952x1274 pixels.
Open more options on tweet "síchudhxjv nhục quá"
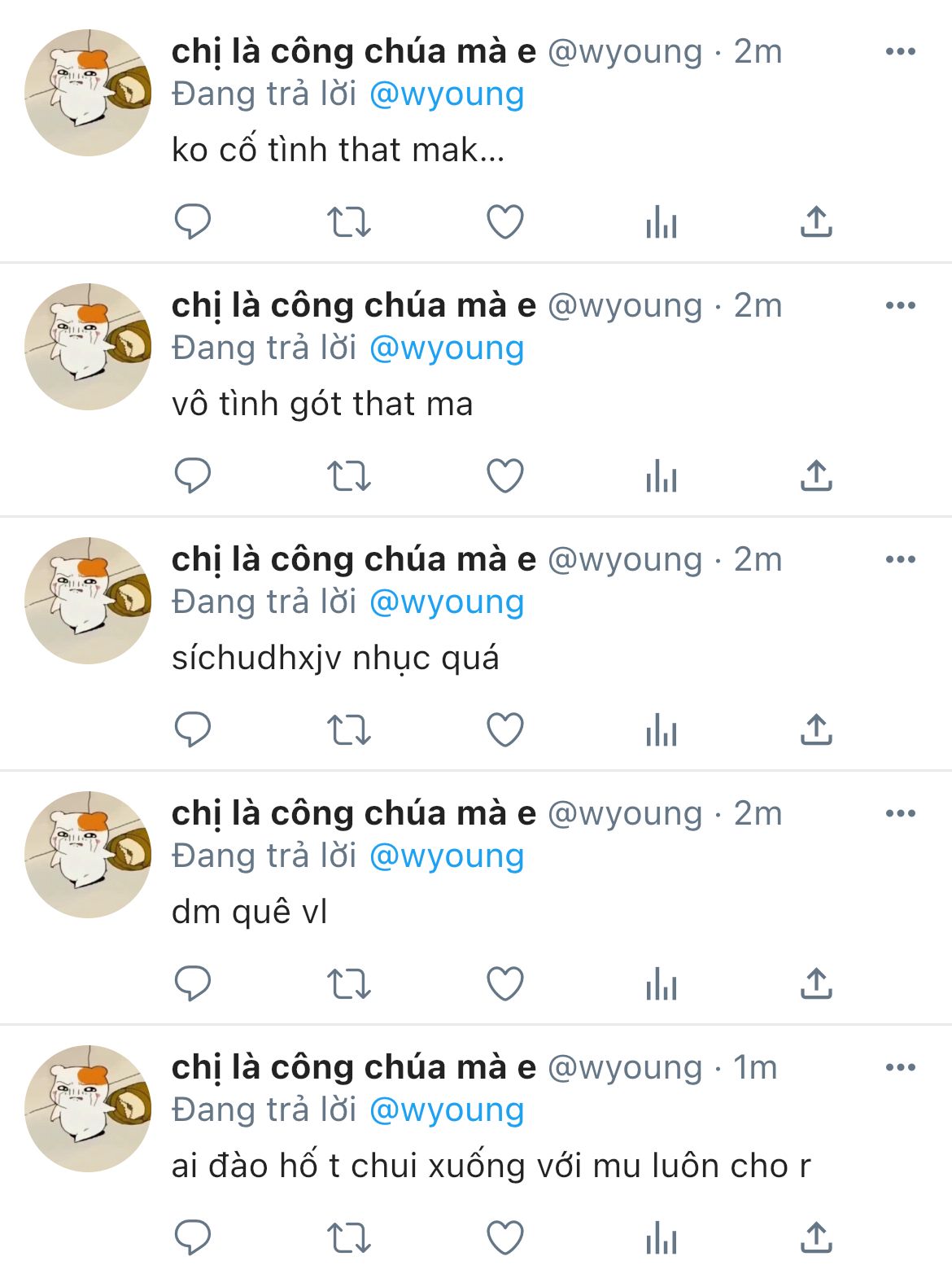(x=900, y=559)
